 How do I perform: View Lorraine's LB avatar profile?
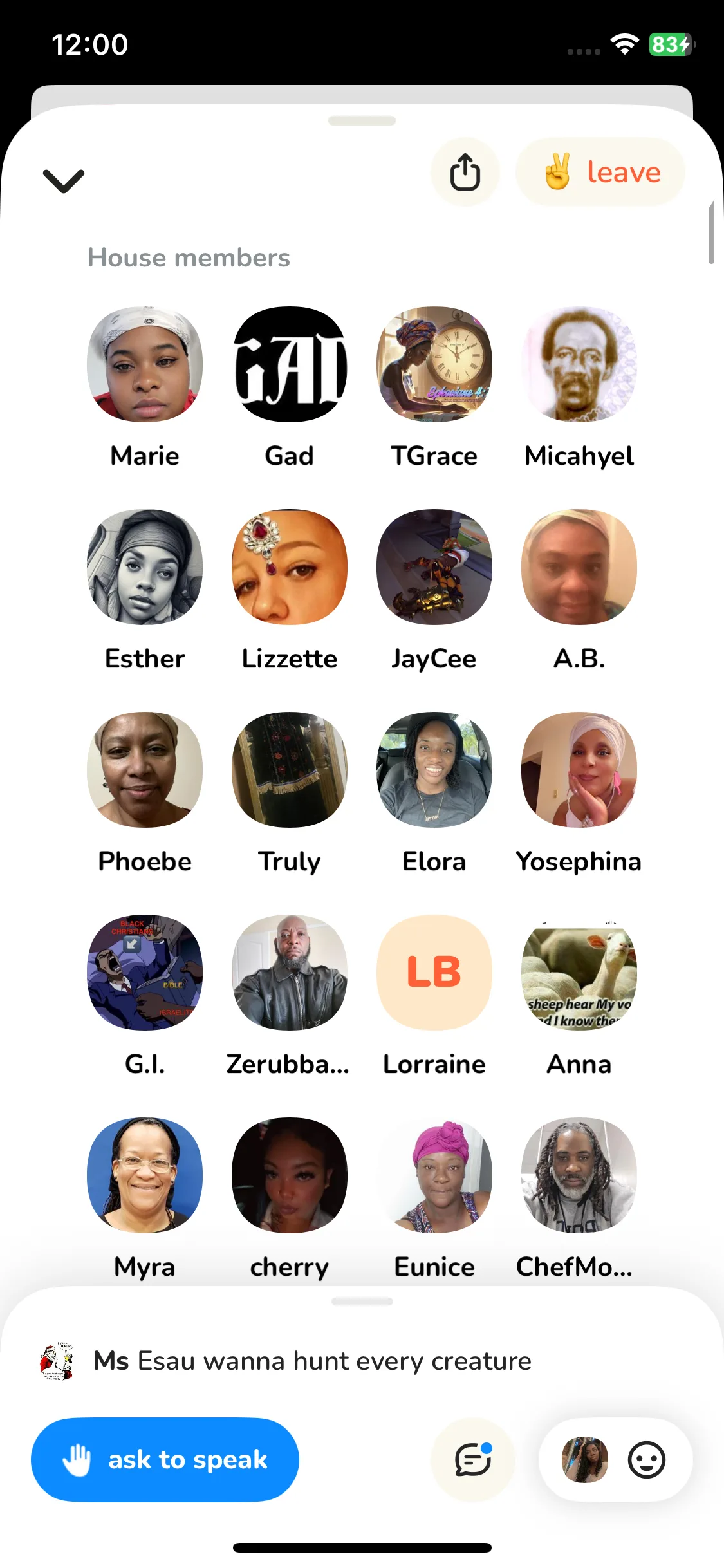[434, 973]
